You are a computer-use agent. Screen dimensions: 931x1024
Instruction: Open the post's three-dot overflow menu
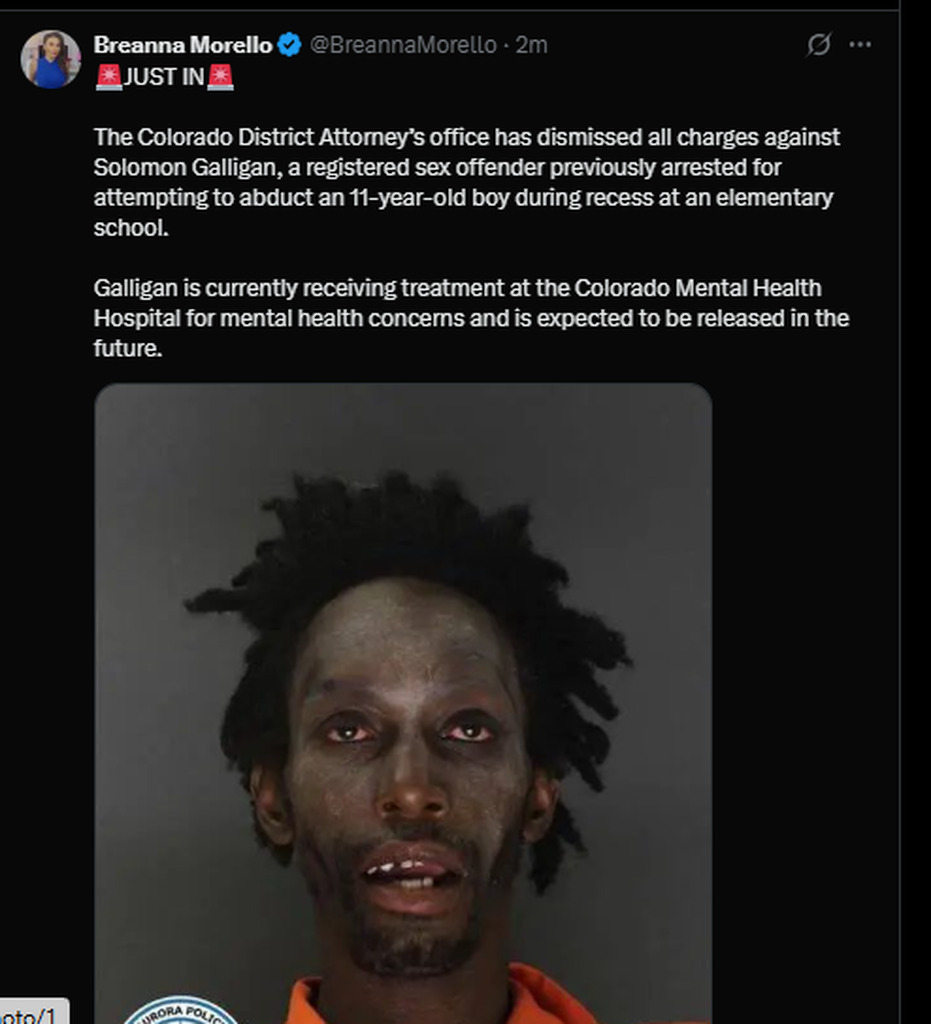point(860,45)
